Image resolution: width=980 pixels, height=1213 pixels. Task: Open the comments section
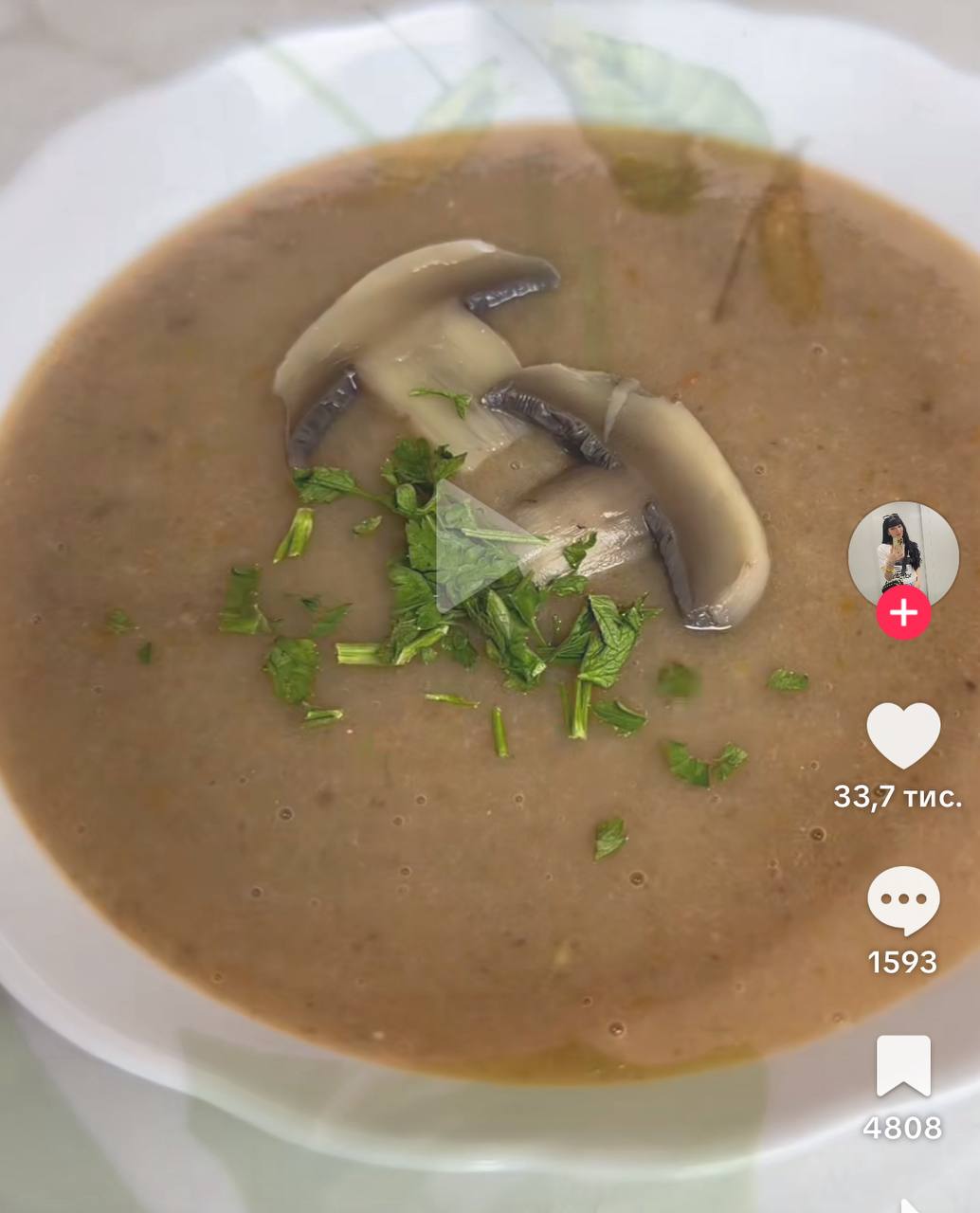pyautogui.click(x=902, y=900)
